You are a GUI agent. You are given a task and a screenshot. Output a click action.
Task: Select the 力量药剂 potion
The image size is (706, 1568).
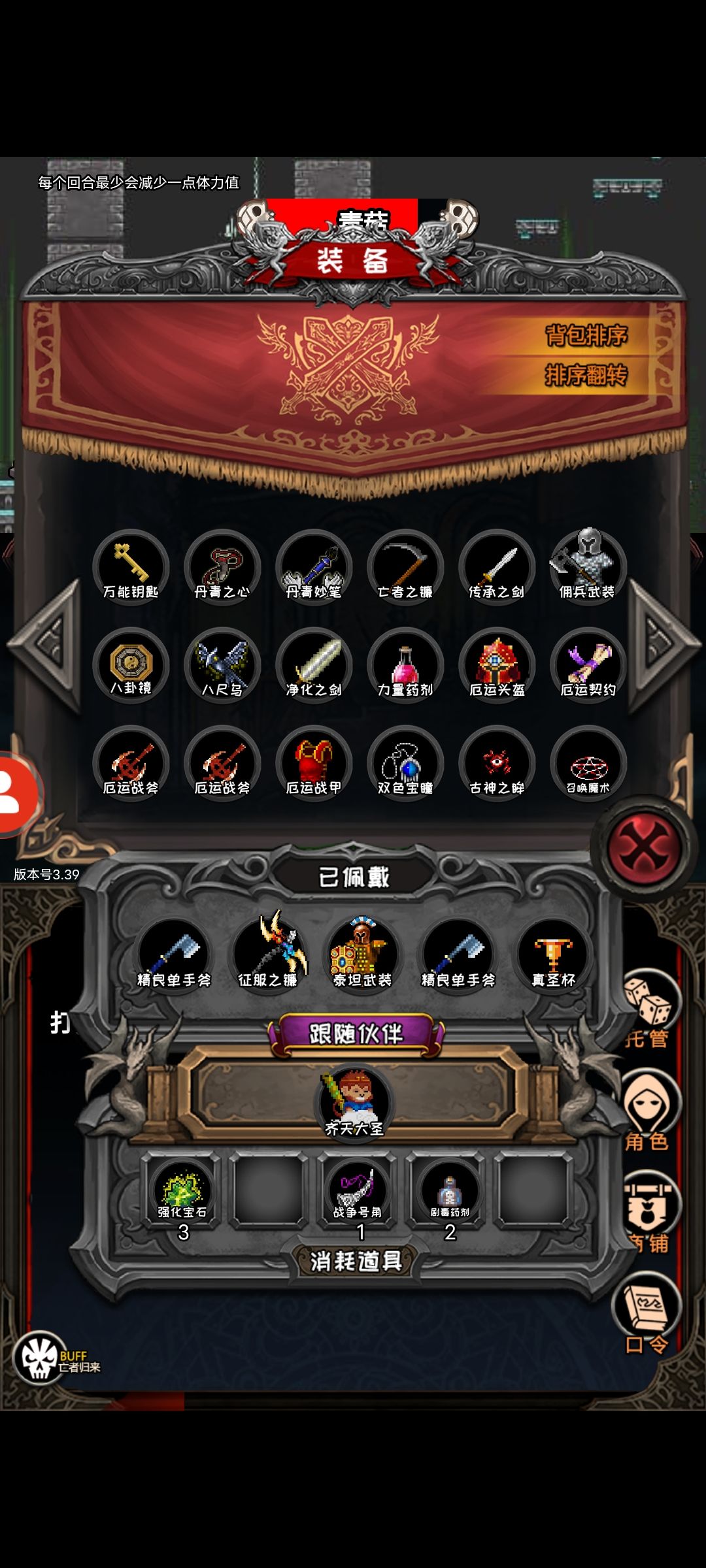[x=405, y=665]
